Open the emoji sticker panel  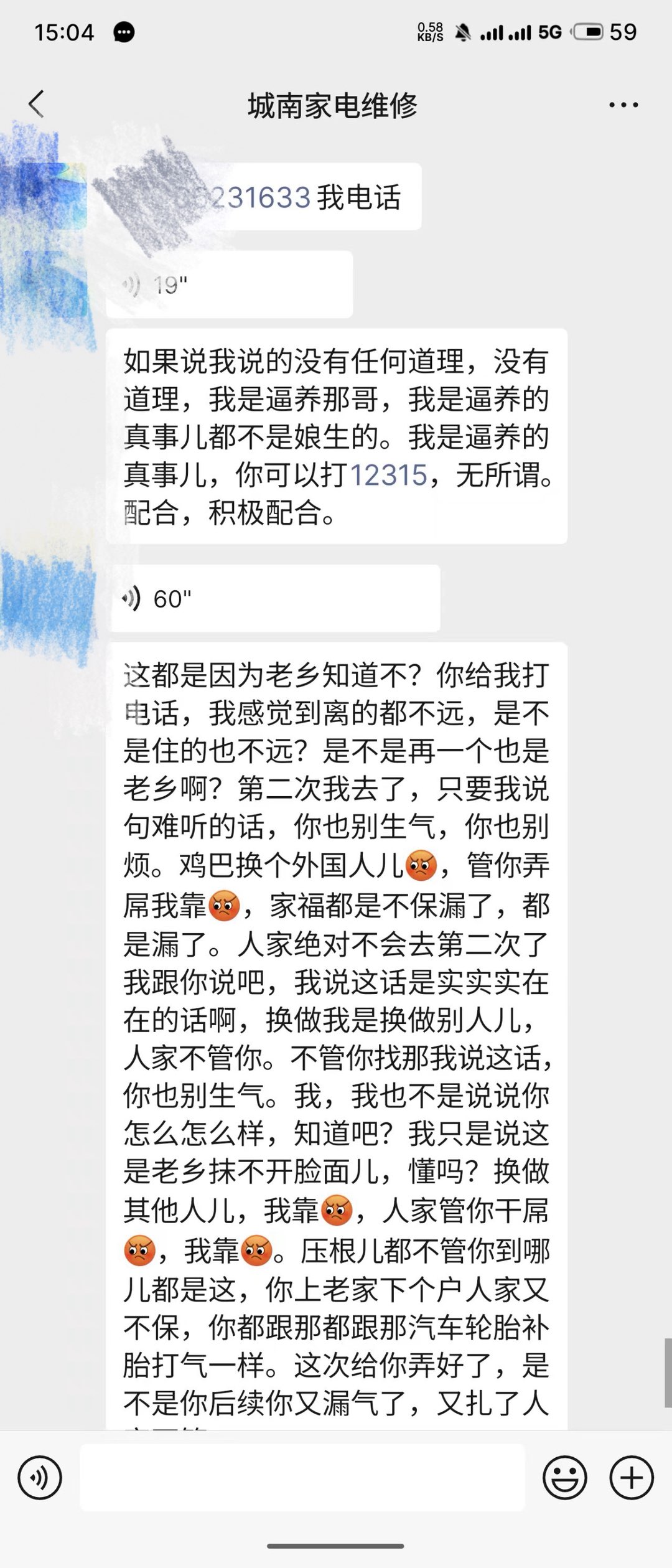point(564,1478)
